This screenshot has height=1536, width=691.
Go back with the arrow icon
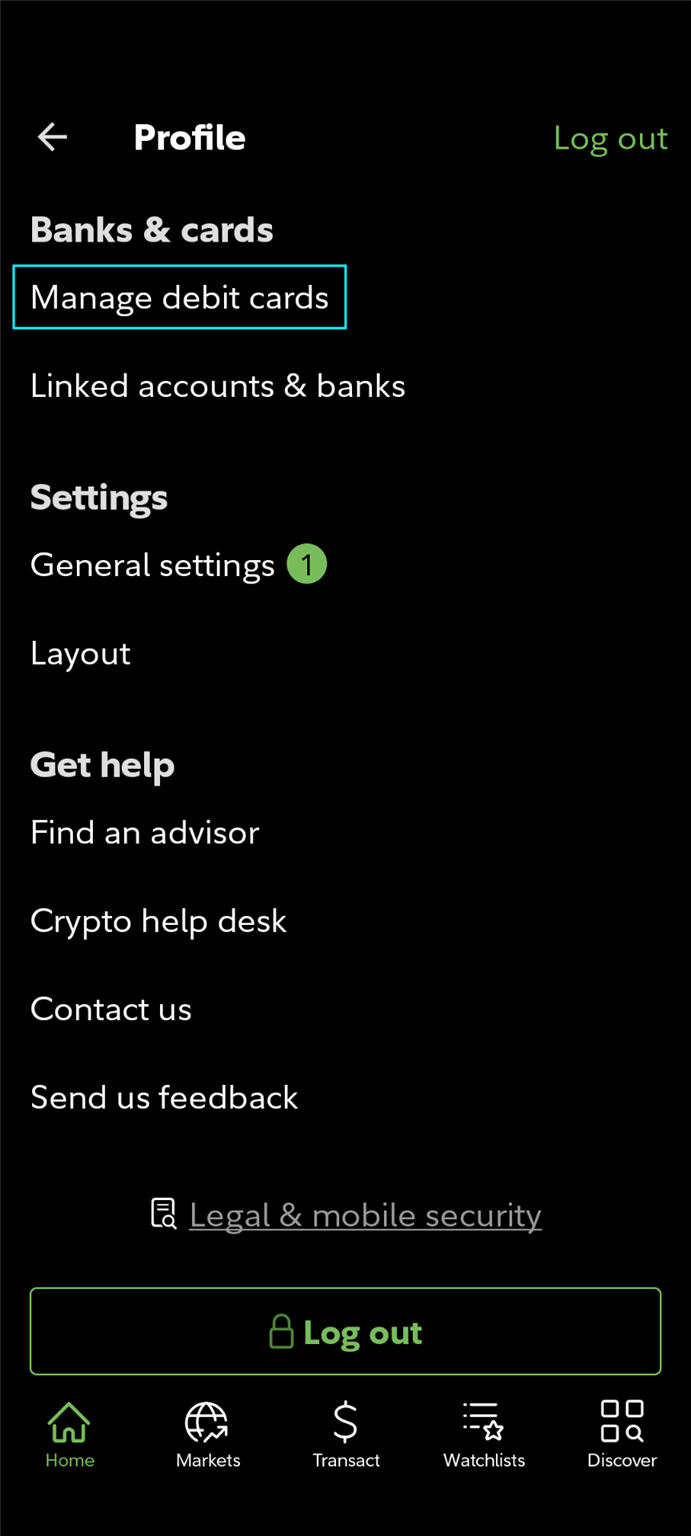click(52, 137)
